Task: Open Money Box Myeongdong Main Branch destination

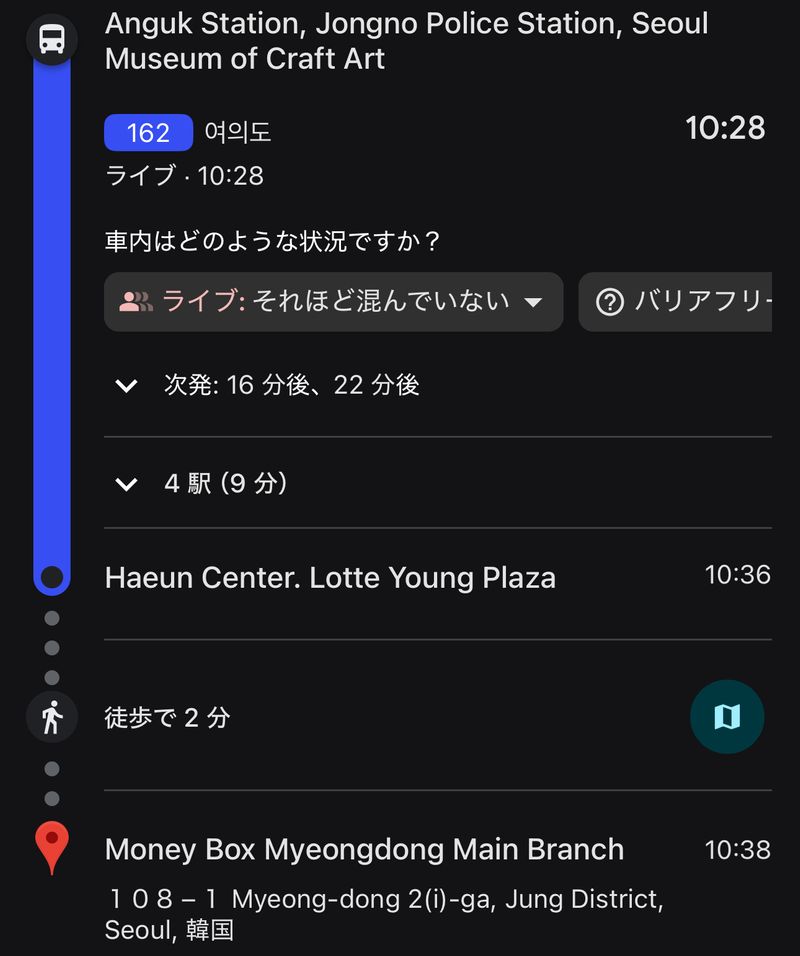Action: pos(364,850)
